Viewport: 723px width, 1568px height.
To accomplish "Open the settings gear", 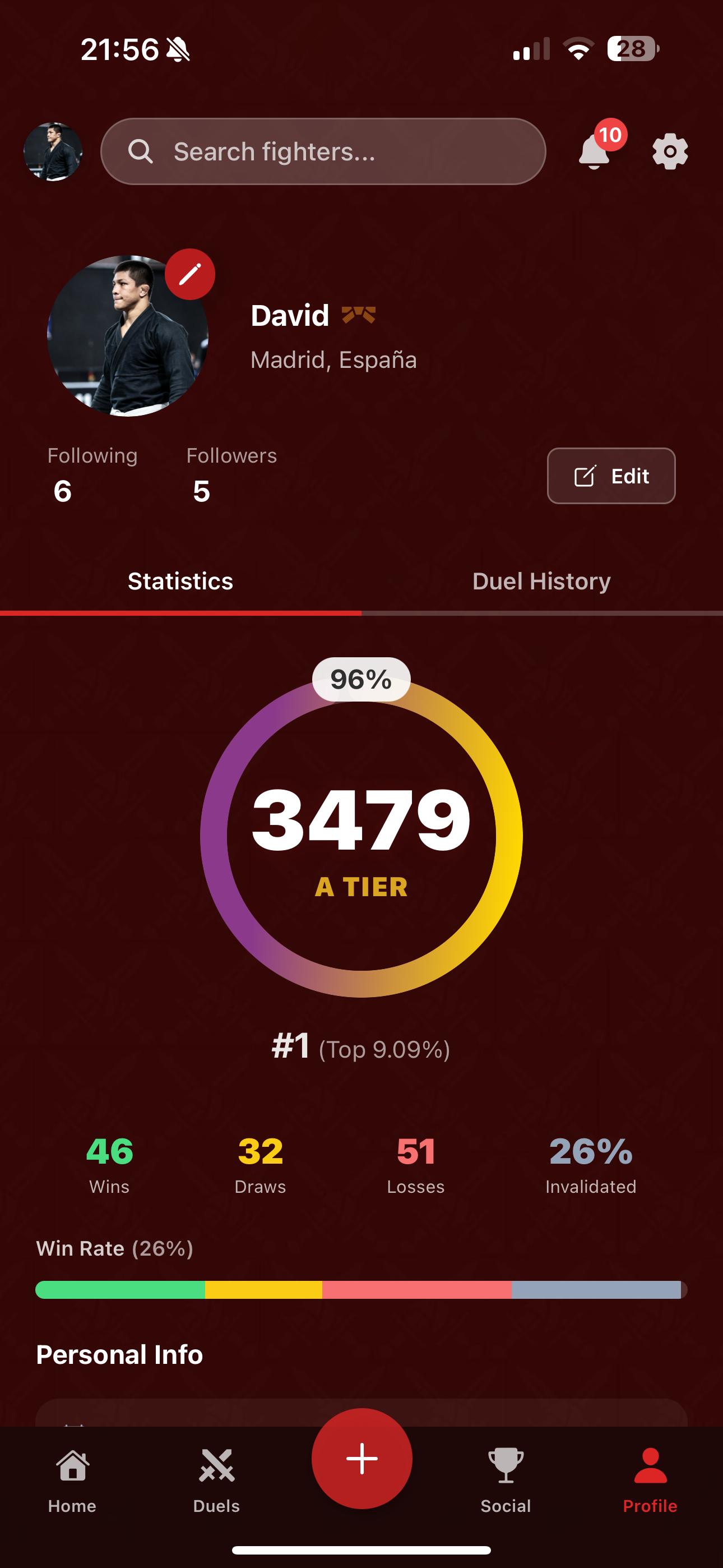I will click(669, 151).
